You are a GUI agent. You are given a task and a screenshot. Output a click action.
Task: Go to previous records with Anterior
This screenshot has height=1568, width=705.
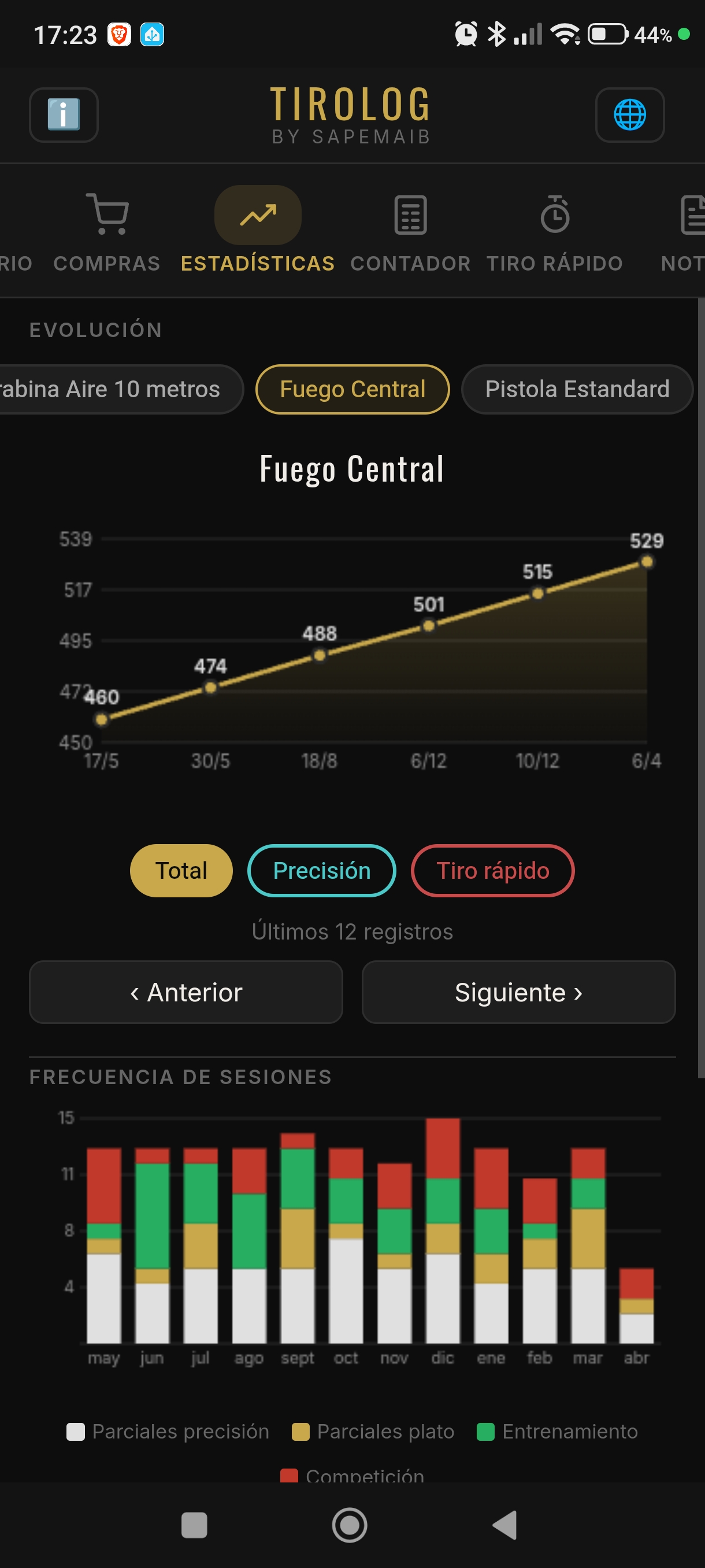pyautogui.click(x=185, y=992)
